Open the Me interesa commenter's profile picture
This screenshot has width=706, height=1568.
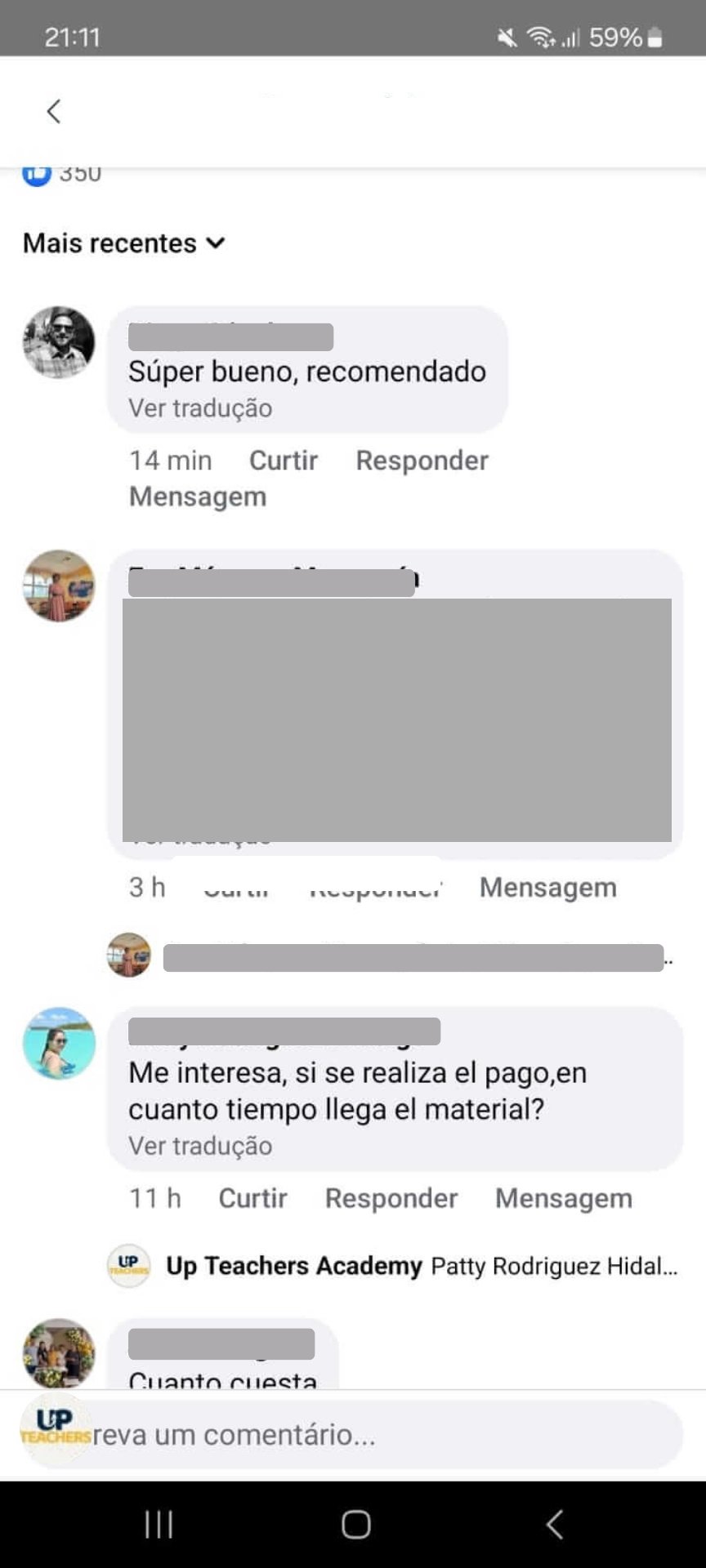pos(59,1044)
